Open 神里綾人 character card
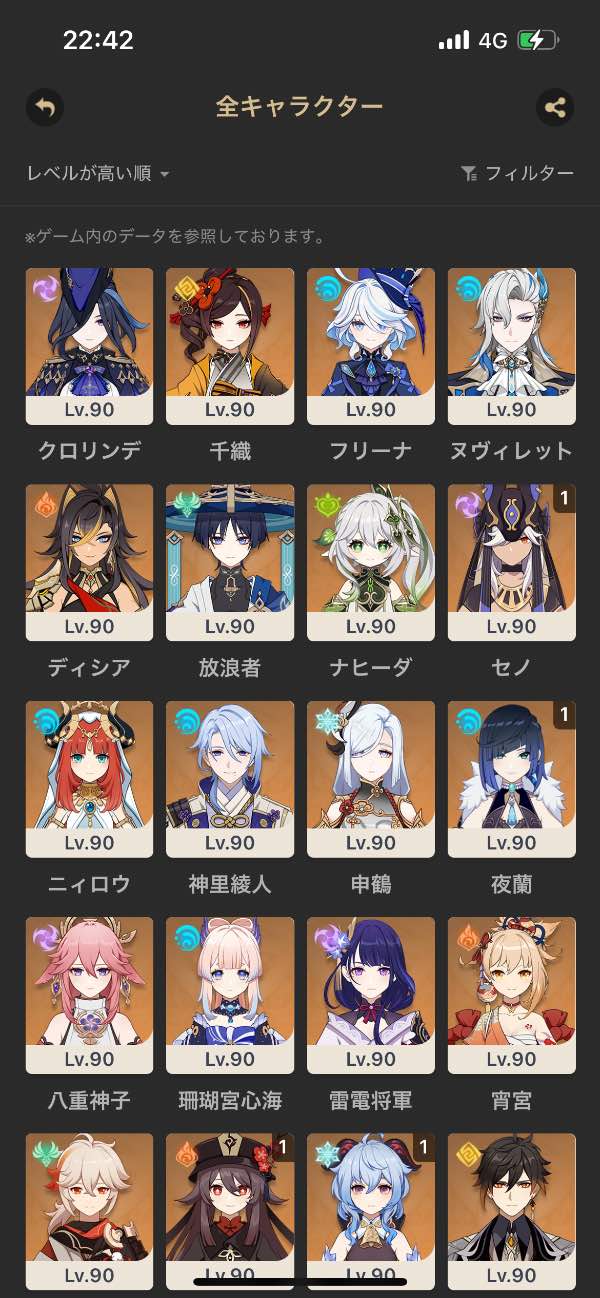600x1298 pixels. click(230, 779)
